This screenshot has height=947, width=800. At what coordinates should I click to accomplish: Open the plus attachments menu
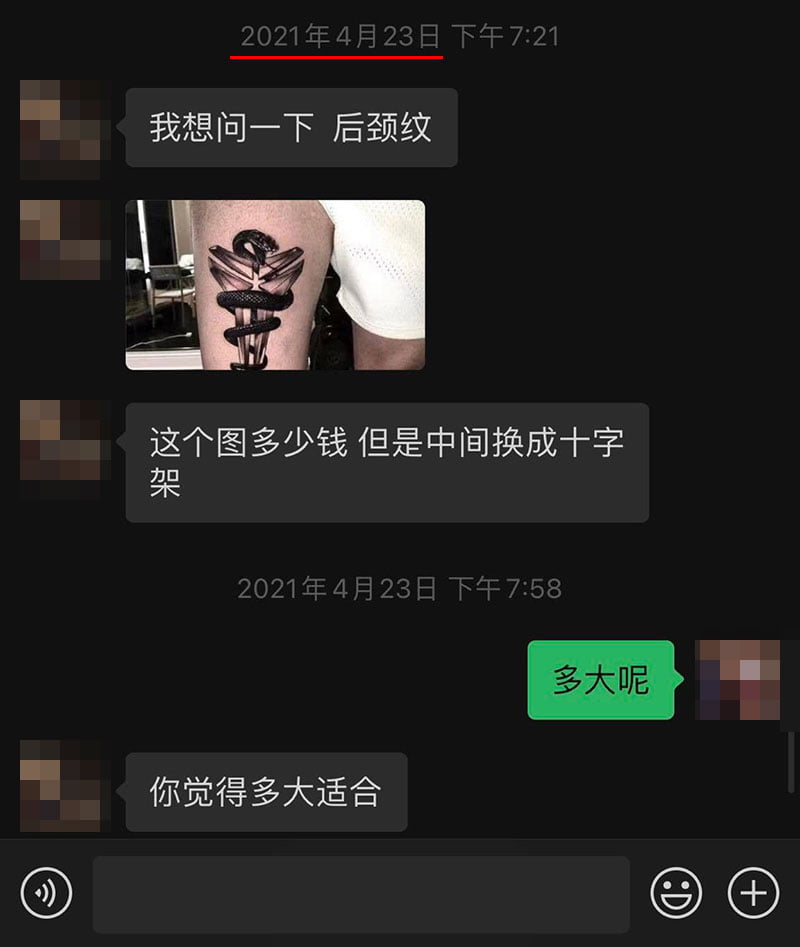click(753, 892)
